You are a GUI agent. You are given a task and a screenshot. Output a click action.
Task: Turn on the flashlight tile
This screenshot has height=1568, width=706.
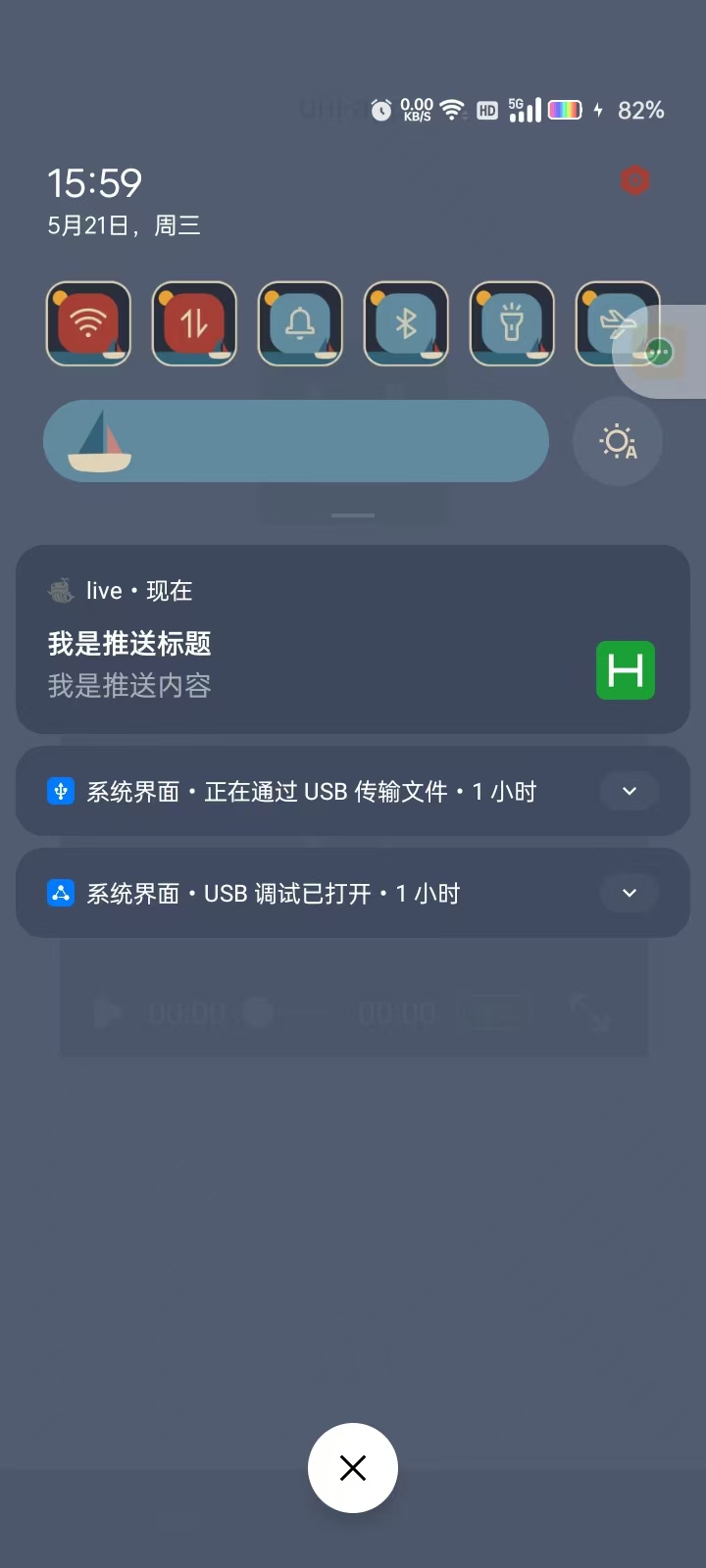[512, 323]
